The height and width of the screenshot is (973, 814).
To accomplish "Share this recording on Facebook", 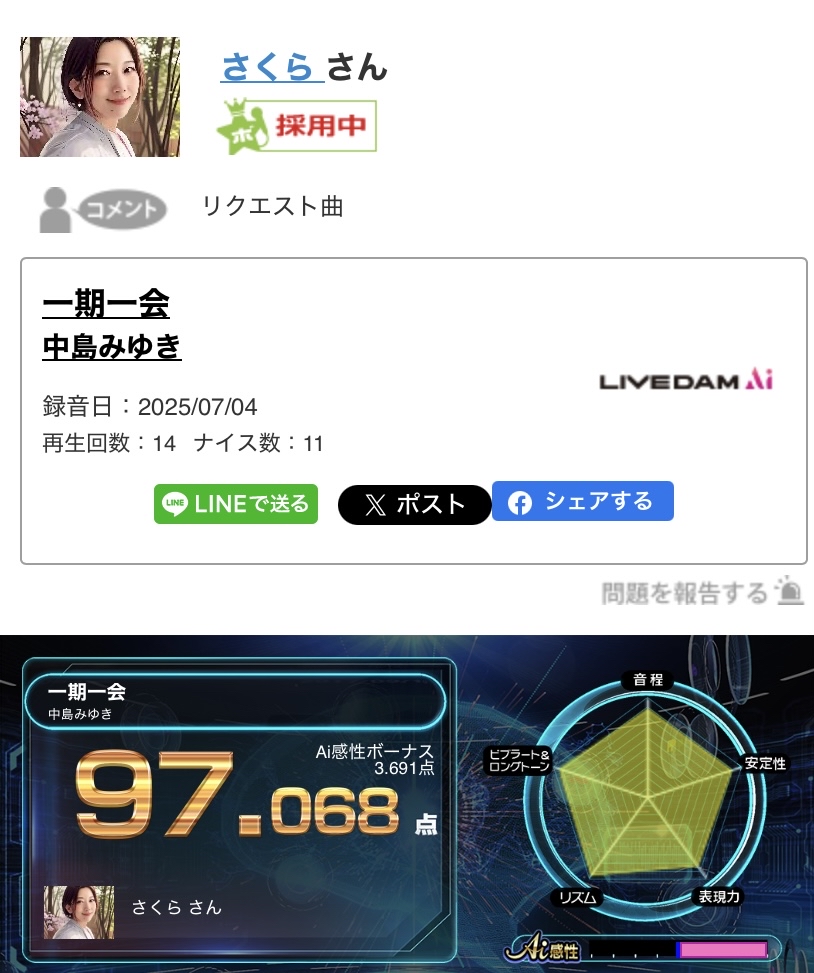I will click(x=582, y=502).
